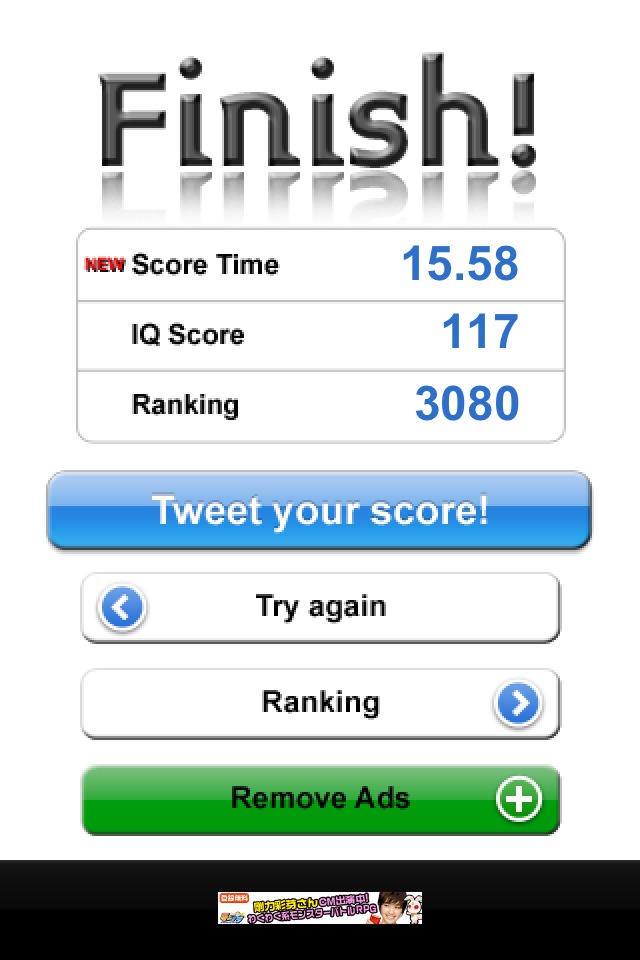Open the Ranking list
Screen dimensions: 640x960
click(320, 703)
